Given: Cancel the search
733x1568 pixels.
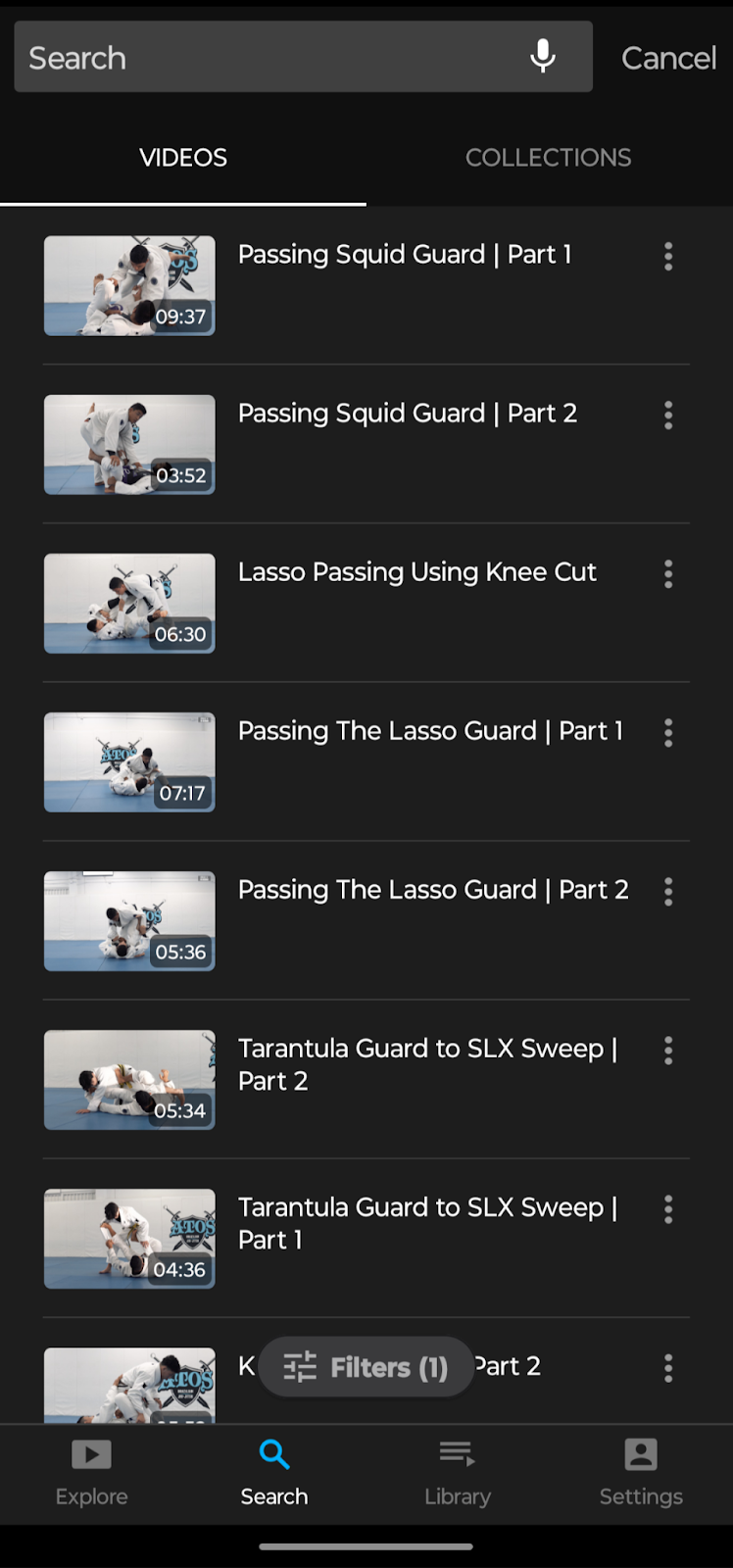Looking at the screenshot, I should (x=668, y=58).
